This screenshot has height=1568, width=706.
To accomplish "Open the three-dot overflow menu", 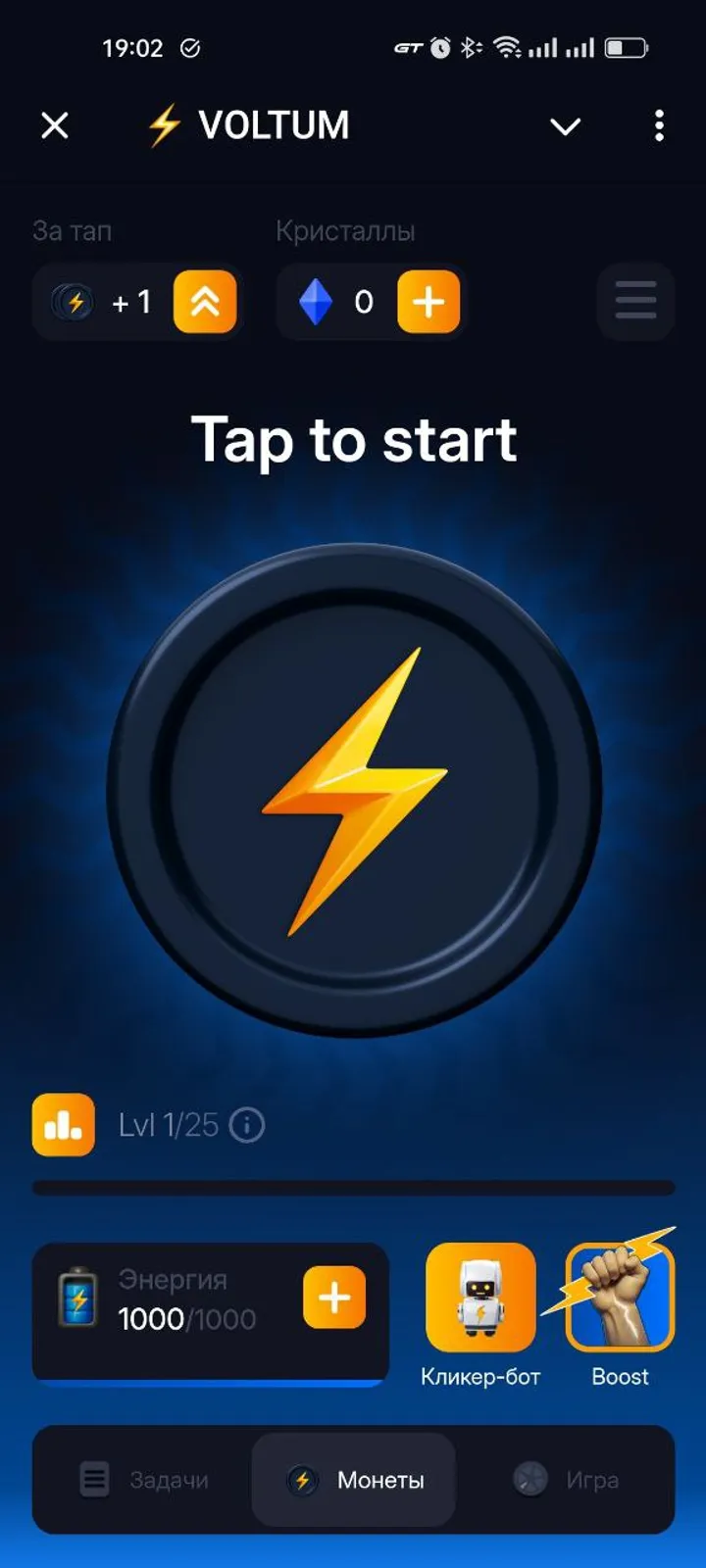I will pos(659,125).
